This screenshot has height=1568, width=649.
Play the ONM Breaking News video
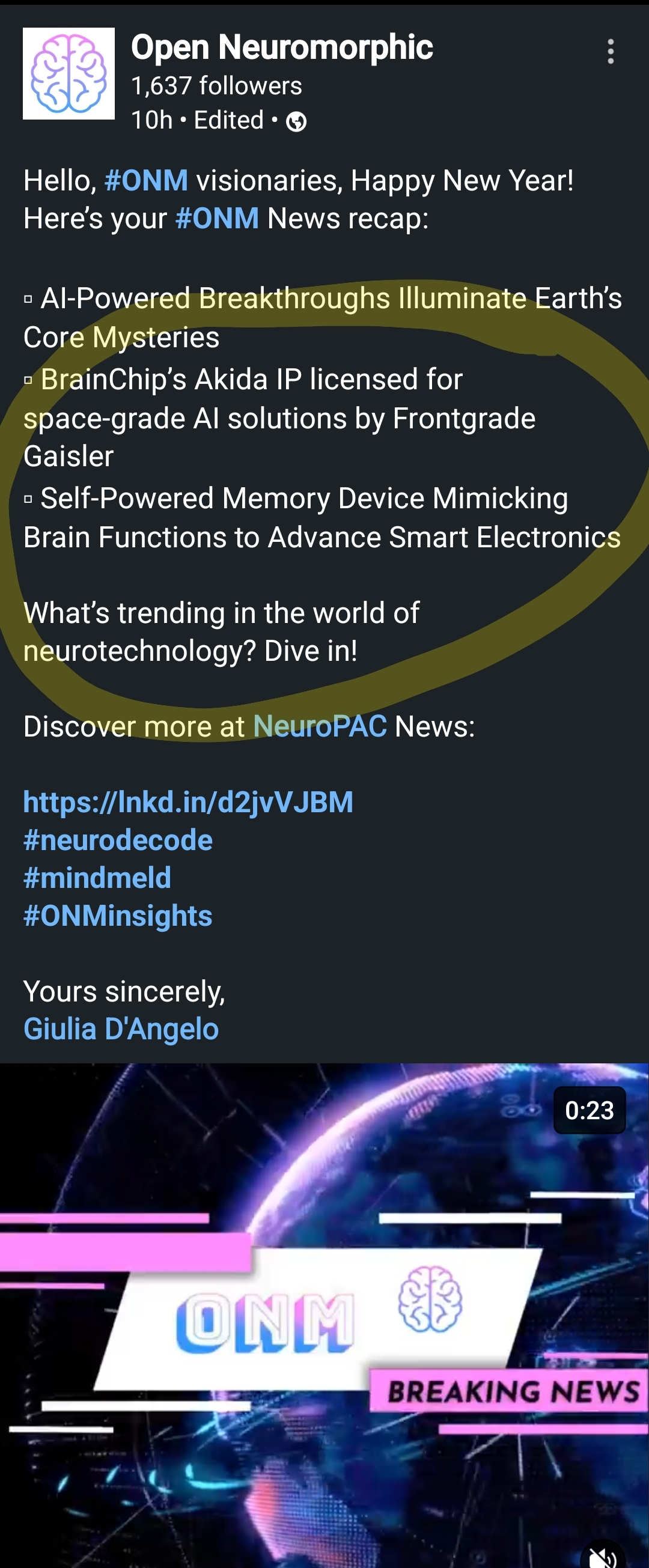[324, 1315]
